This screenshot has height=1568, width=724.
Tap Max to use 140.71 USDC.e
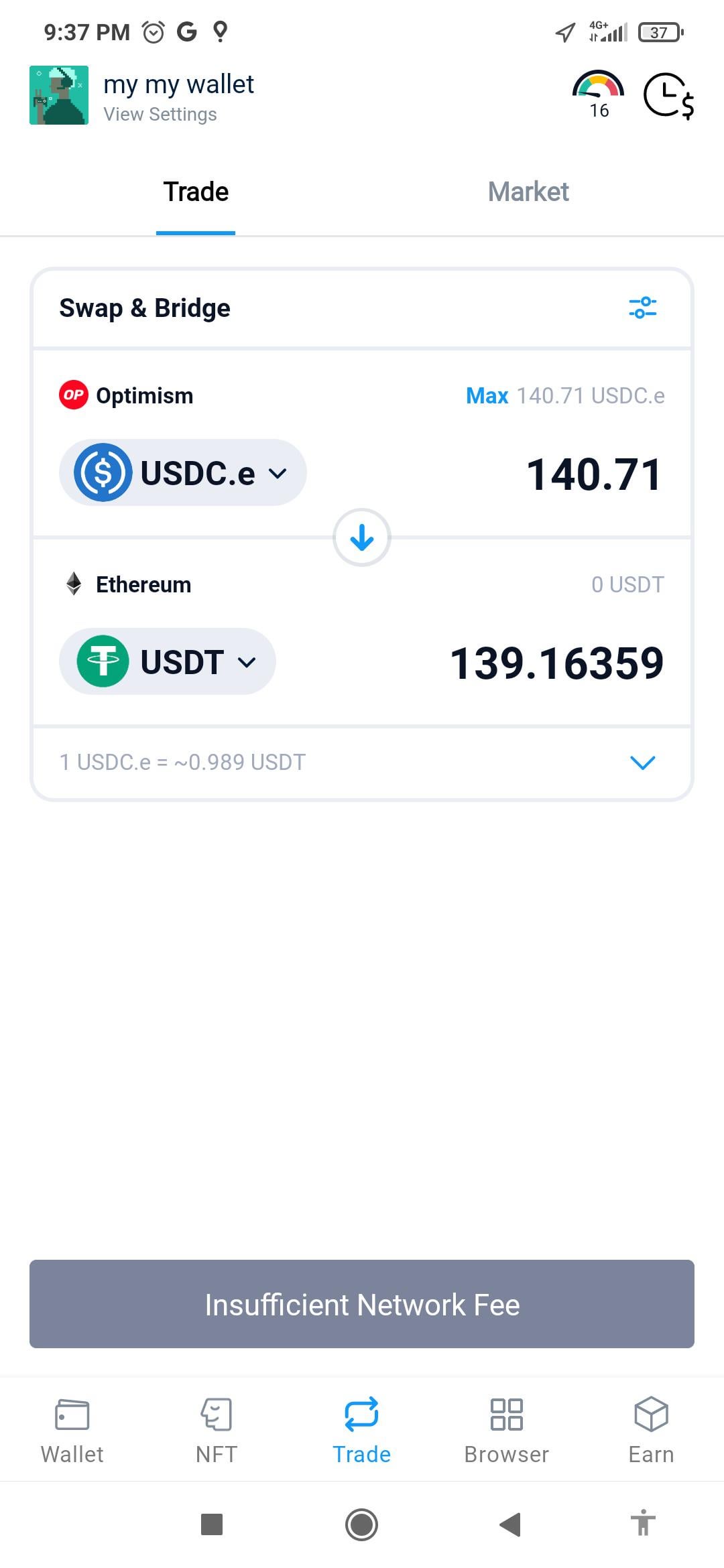click(x=487, y=396)
